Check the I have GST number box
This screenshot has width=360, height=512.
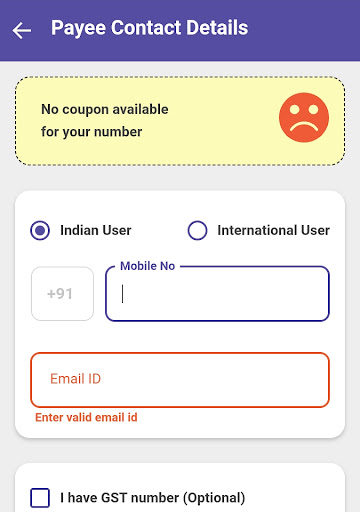[x=40, y=498]
